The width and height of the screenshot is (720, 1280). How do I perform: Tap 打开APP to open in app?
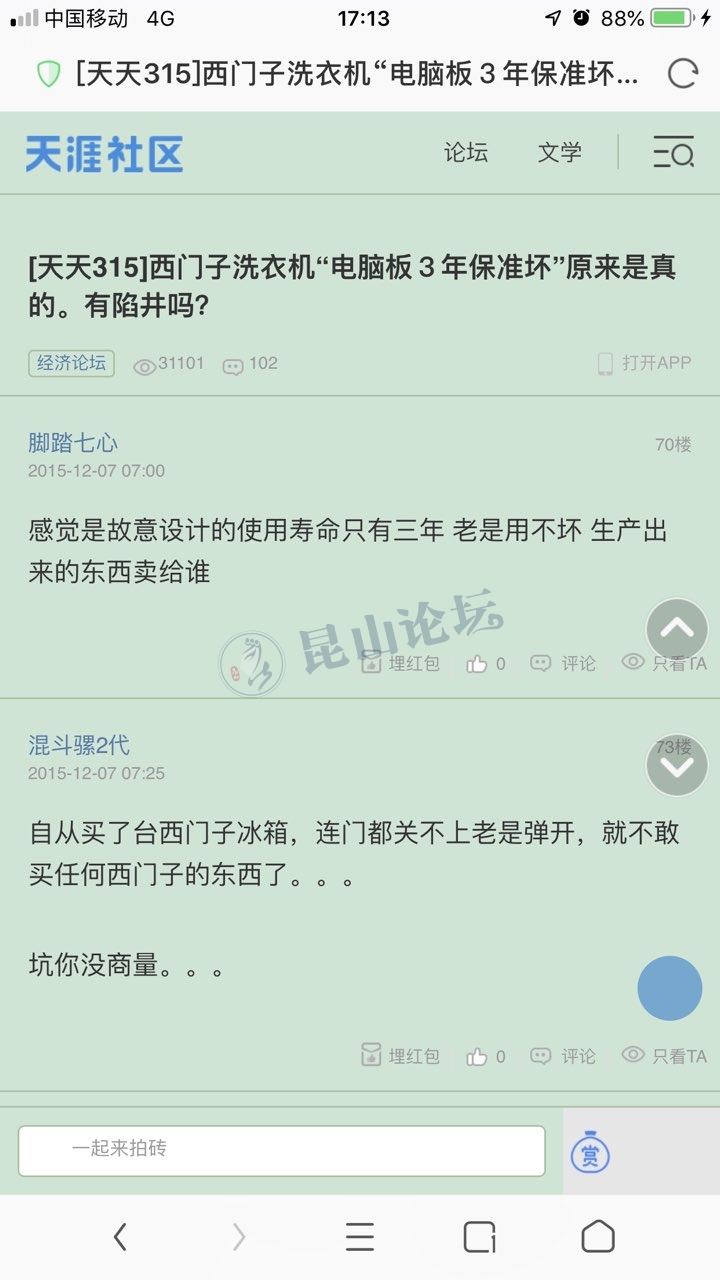coord(644,363)
